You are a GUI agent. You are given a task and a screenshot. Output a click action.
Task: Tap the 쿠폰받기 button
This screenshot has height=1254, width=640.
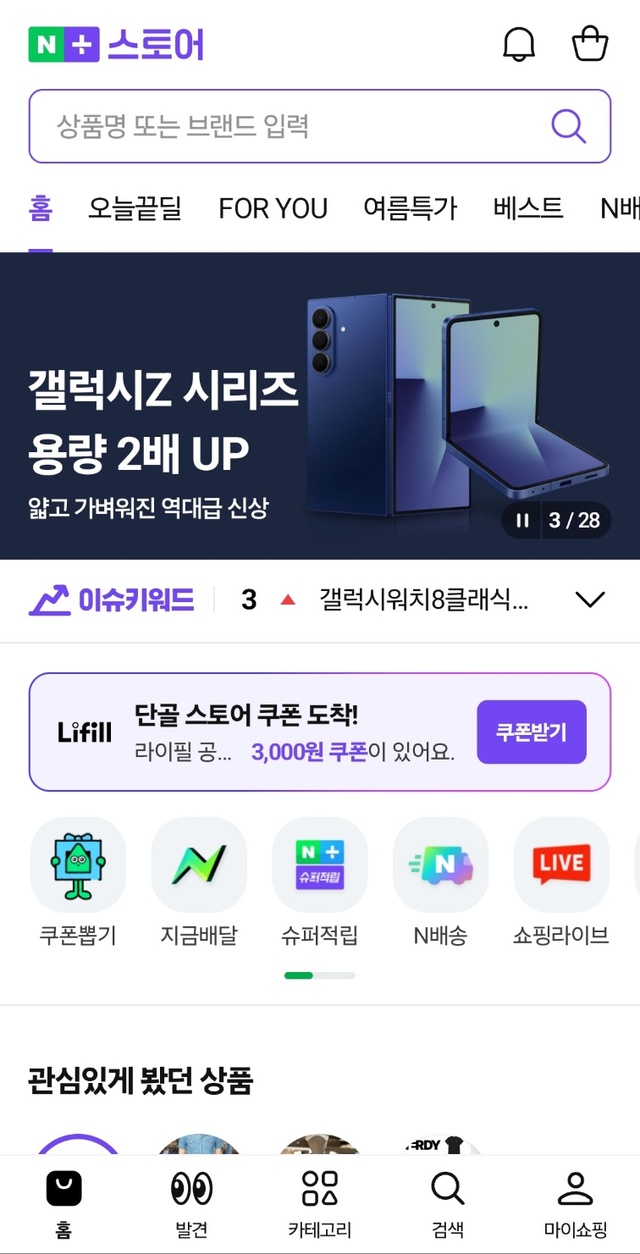click(531, 732)
